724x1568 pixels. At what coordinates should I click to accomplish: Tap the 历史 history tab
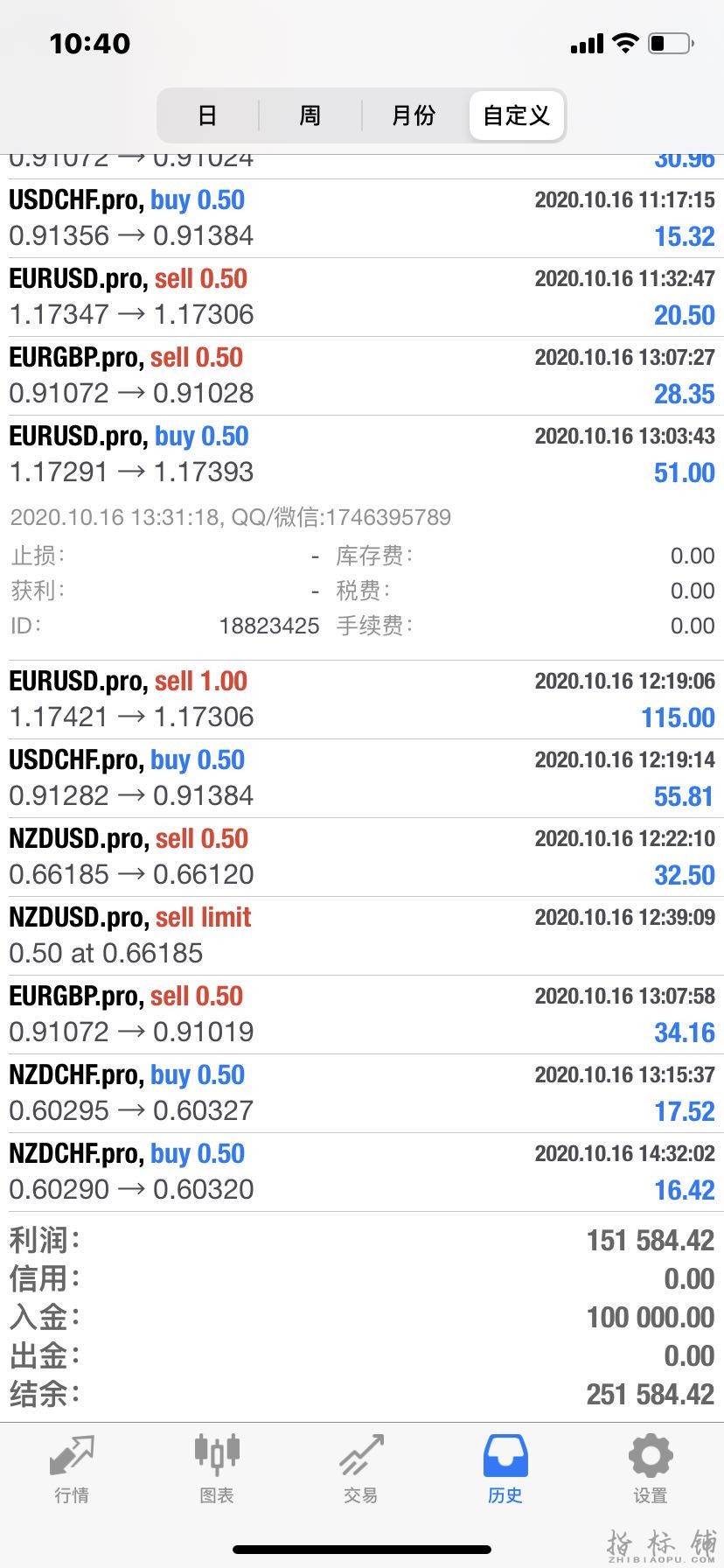pyautogui.click(x=505, y=1470)
